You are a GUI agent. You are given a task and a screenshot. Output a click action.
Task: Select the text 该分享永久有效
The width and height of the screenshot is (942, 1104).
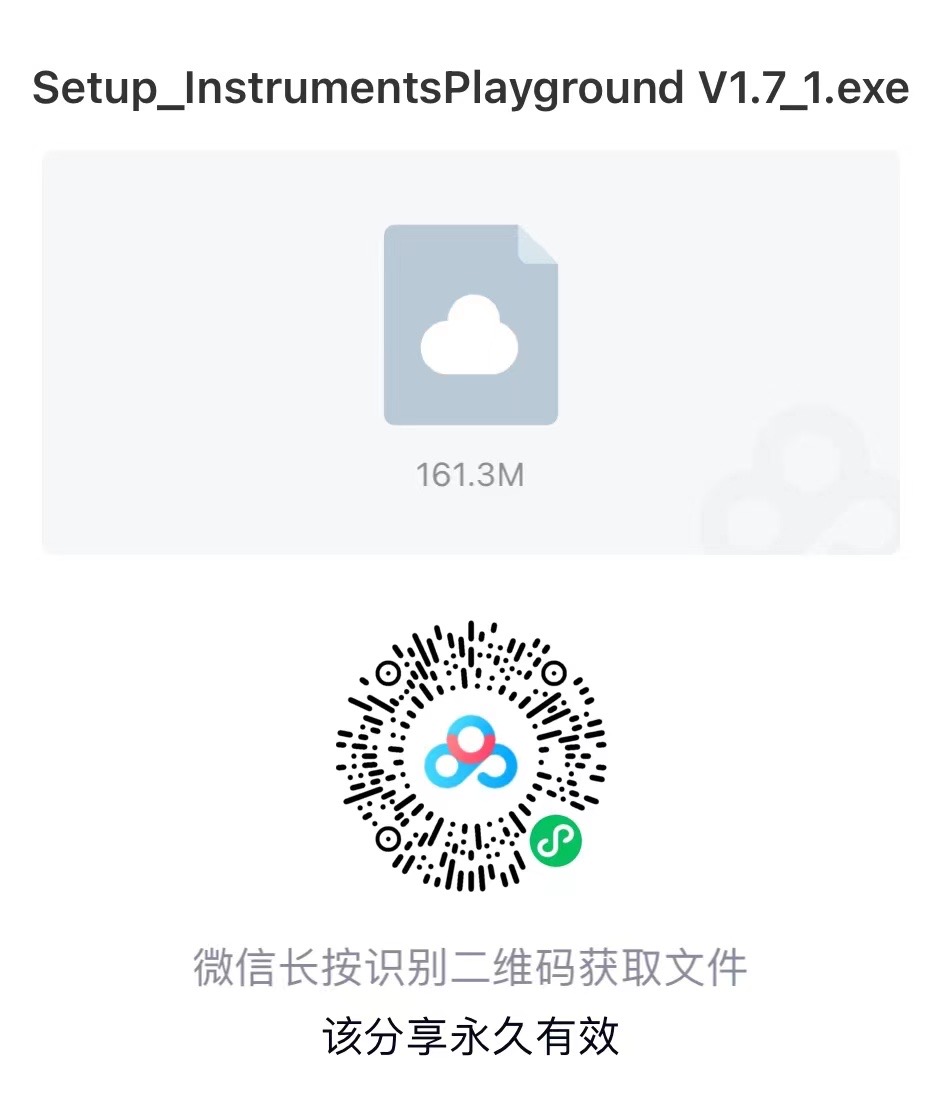click(x=470, y=1037)
